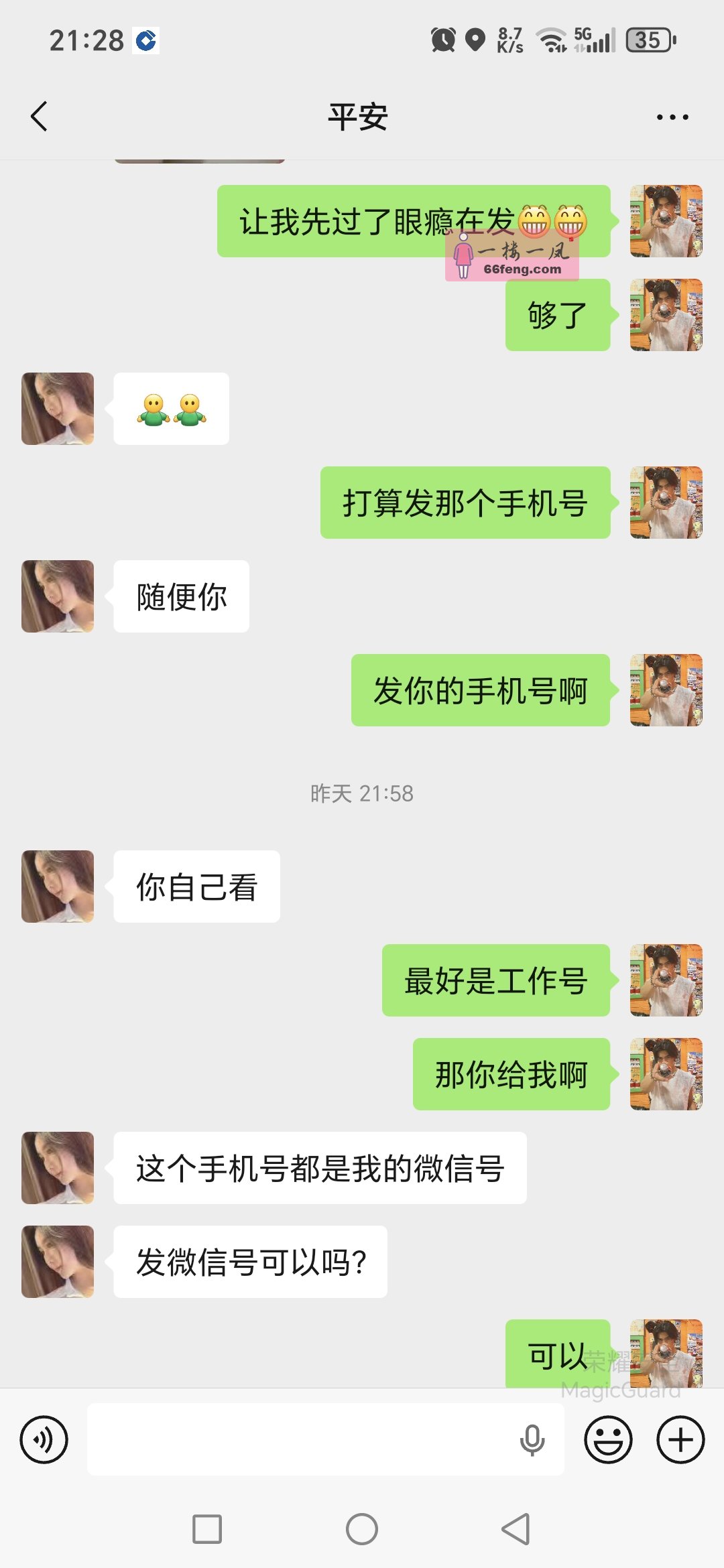
Task: Tap the CCB bank icon in status bar
Action: pyautogui.click(x=146, y=42)
